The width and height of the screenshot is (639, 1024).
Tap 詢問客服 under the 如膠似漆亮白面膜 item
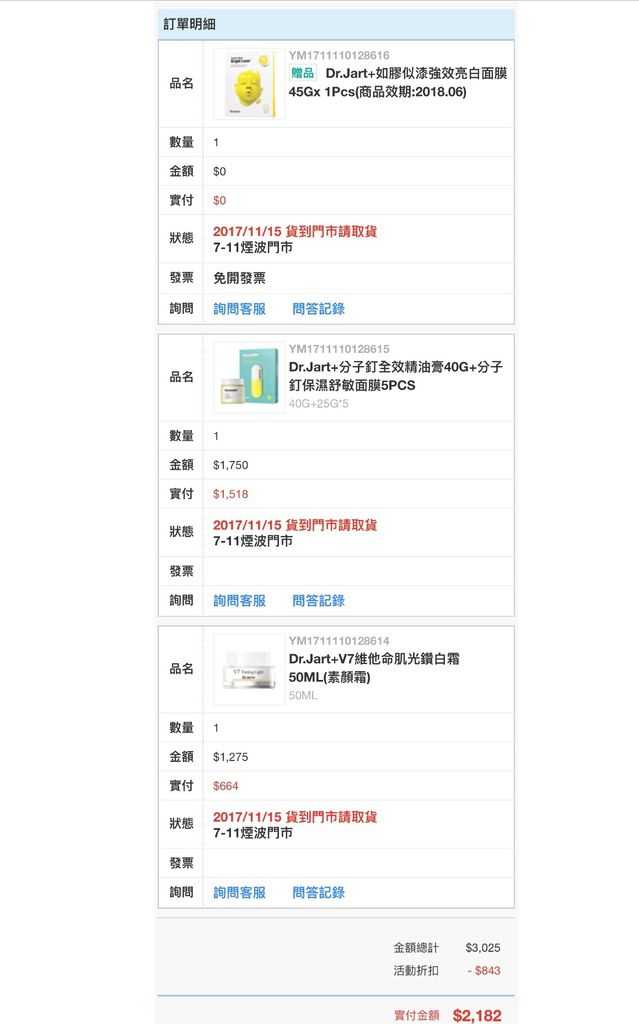239,309
